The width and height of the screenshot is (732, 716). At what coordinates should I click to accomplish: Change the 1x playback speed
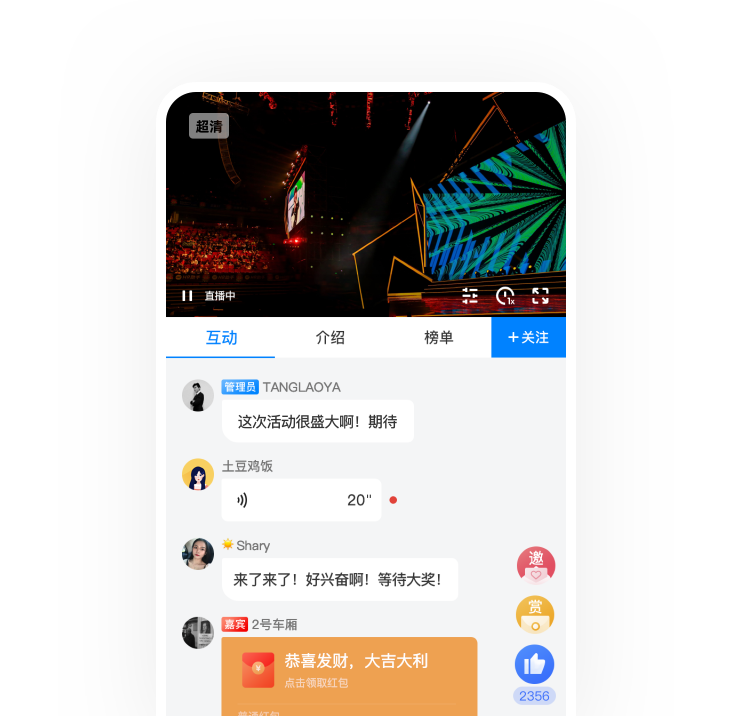[x=505, y=296]
